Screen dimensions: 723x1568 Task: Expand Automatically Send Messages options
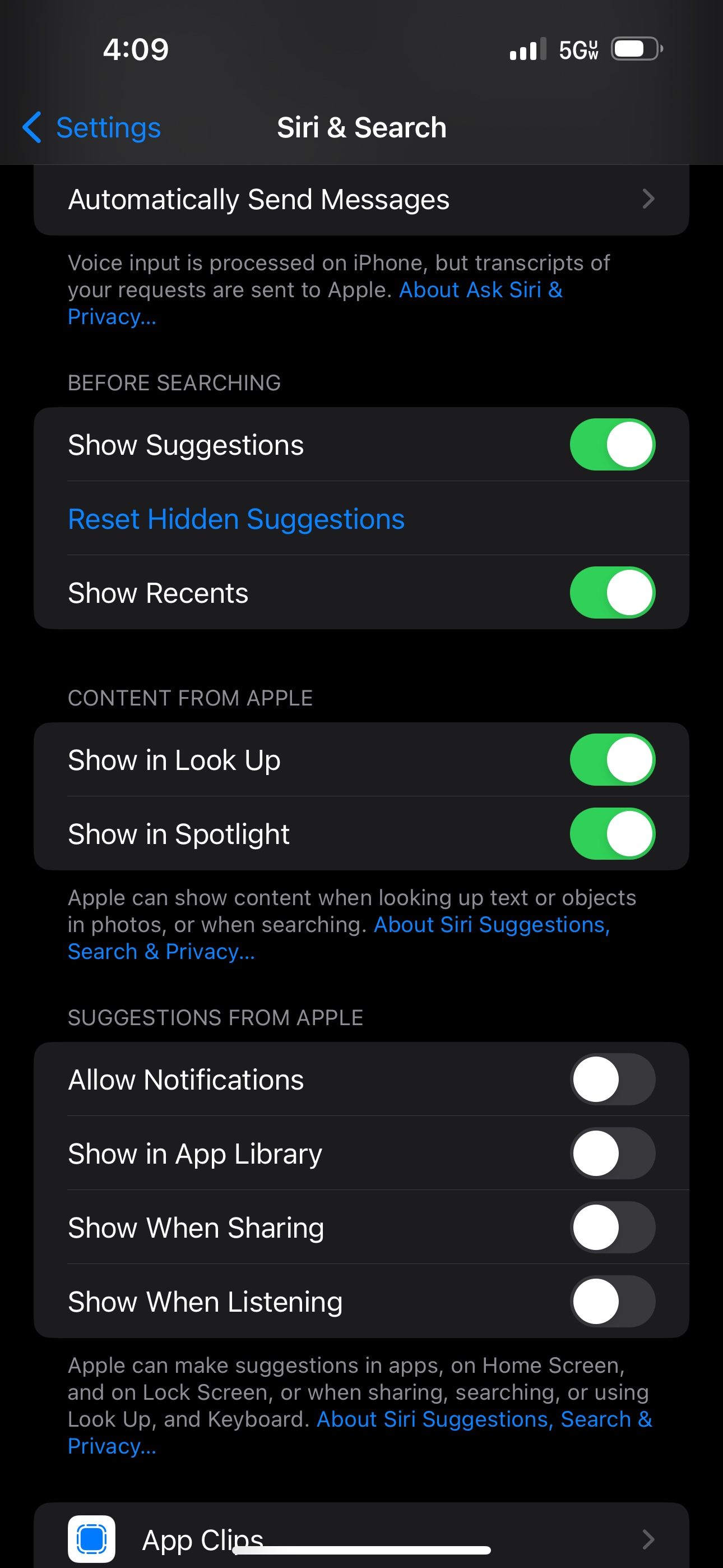[x=361, y=199]
